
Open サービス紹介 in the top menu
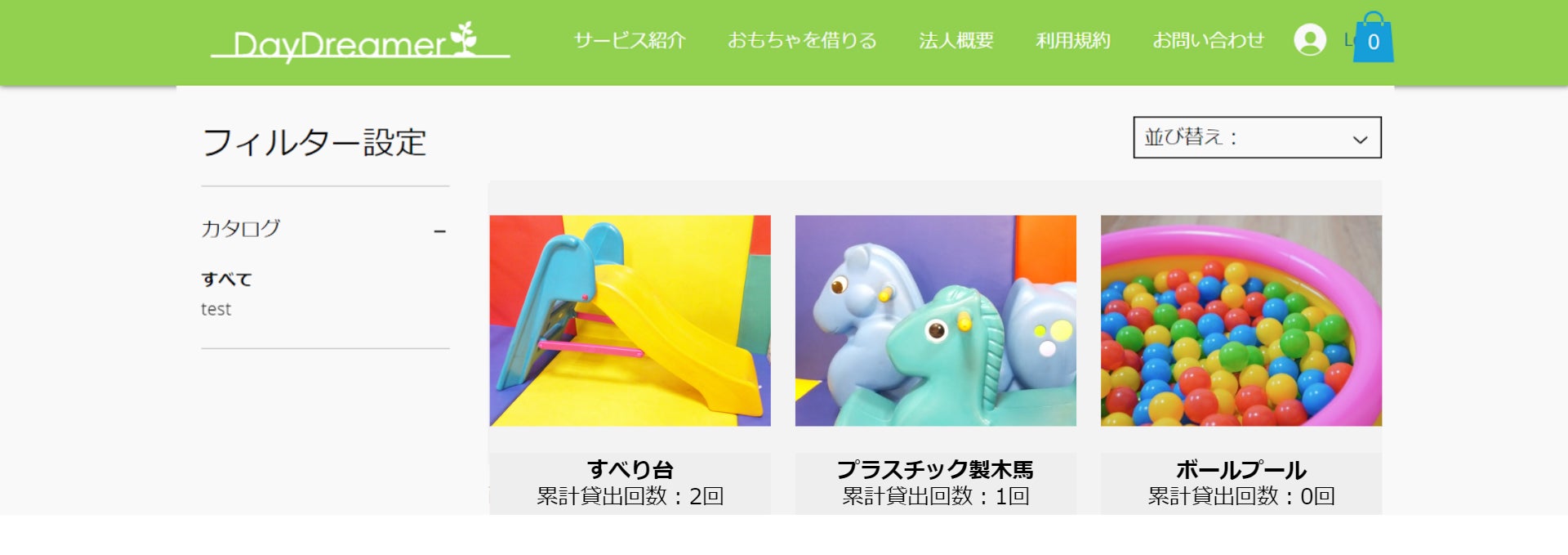coord(630,40)
